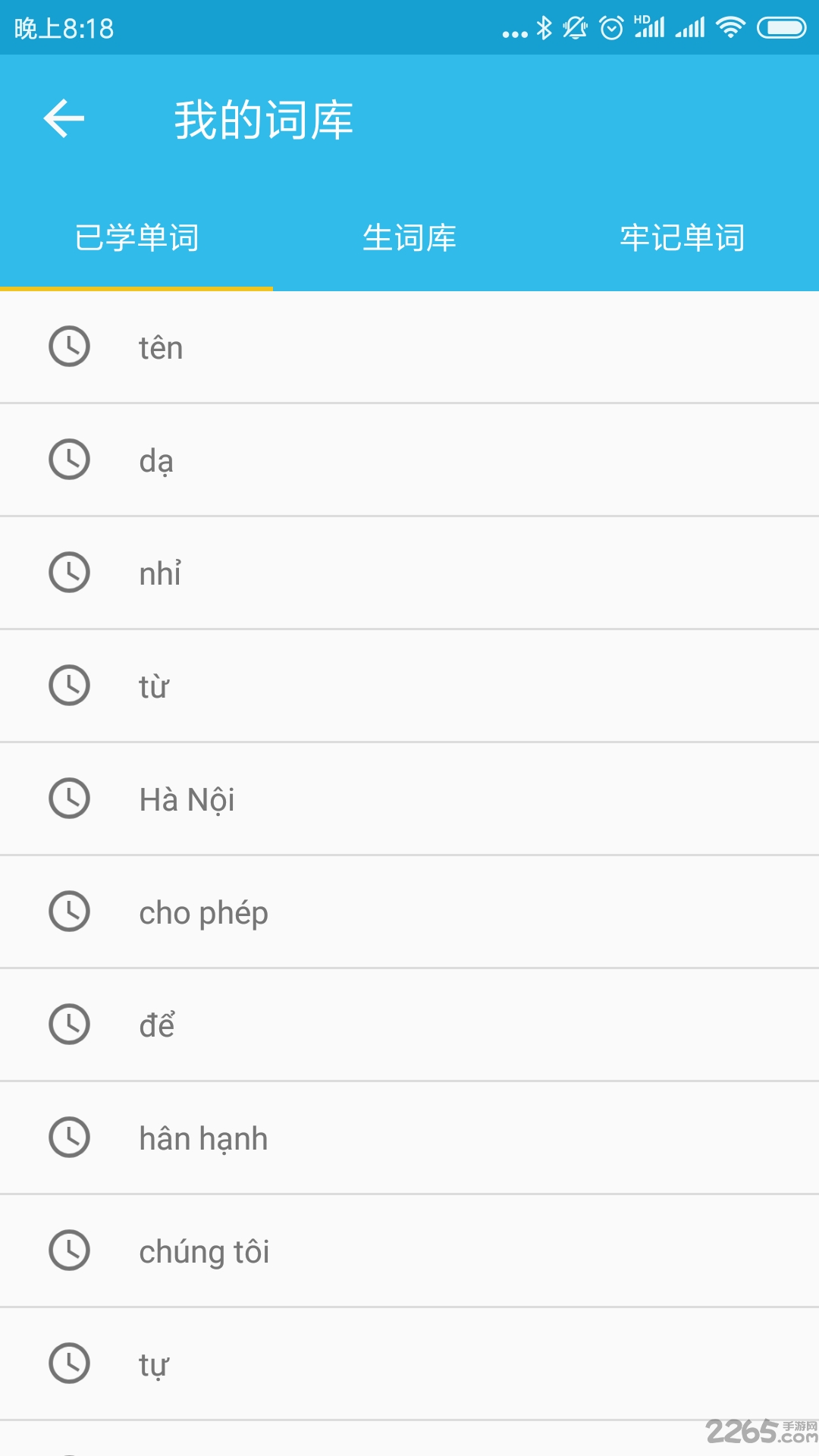Open the hân hạnh entry

pos(409,1138)
